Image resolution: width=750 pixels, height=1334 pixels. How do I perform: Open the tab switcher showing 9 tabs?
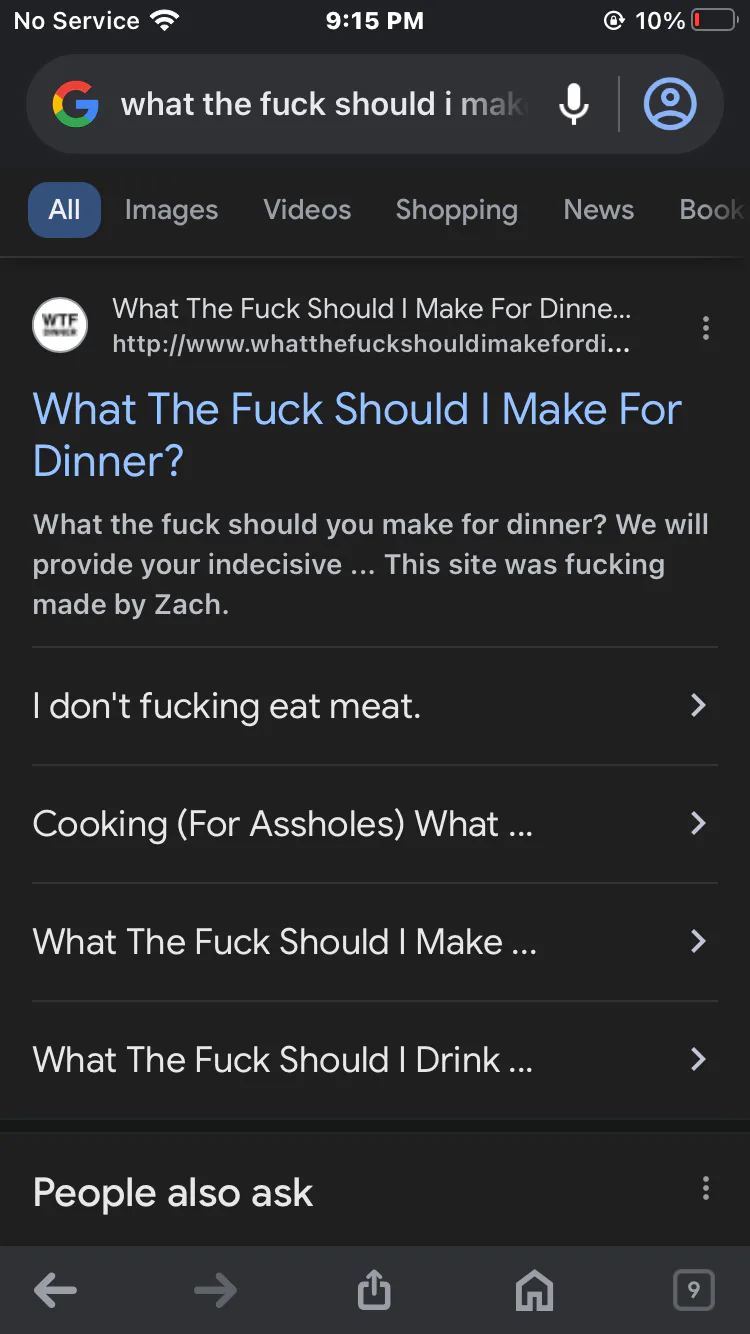pyautogui.click(x=693, y=1290)
